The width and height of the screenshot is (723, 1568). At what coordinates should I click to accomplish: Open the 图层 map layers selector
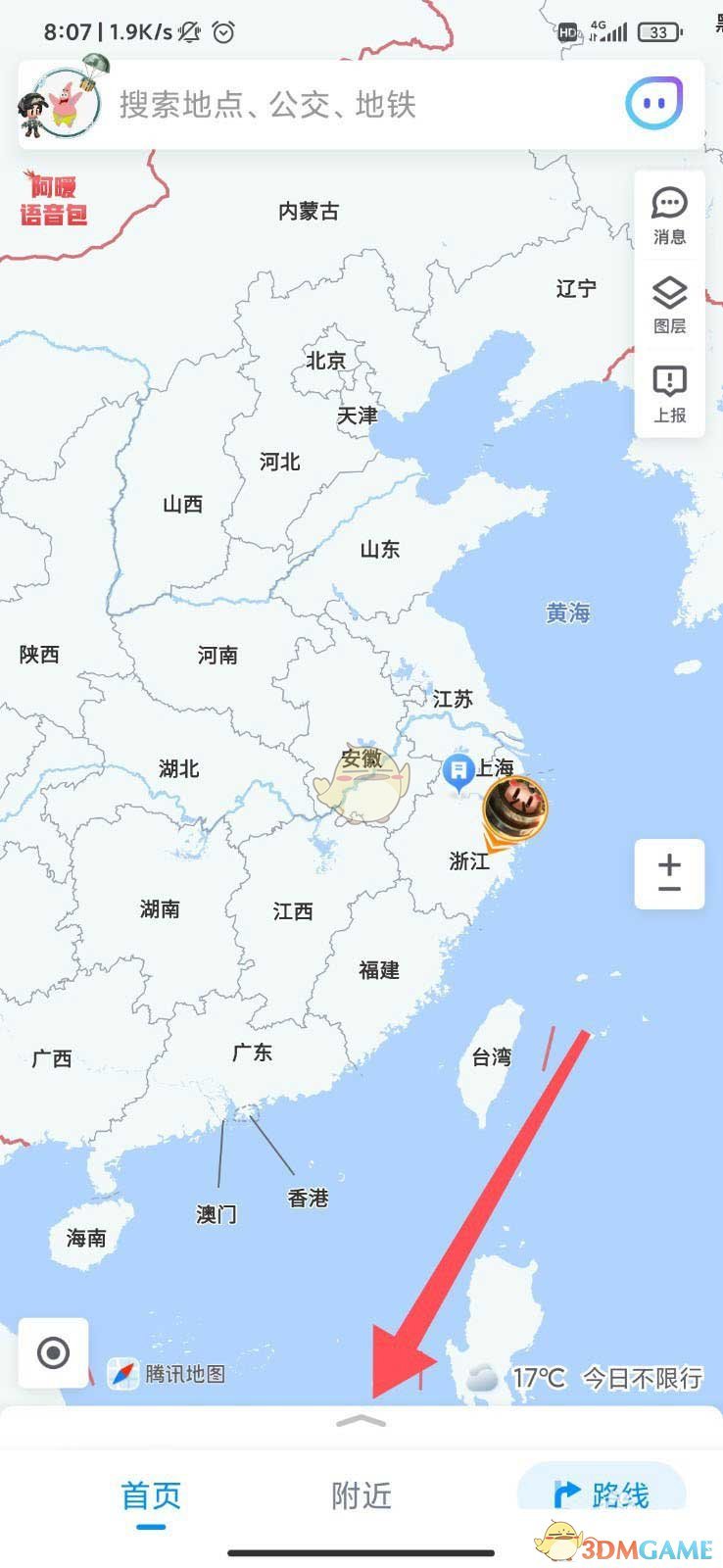(669, 304)
